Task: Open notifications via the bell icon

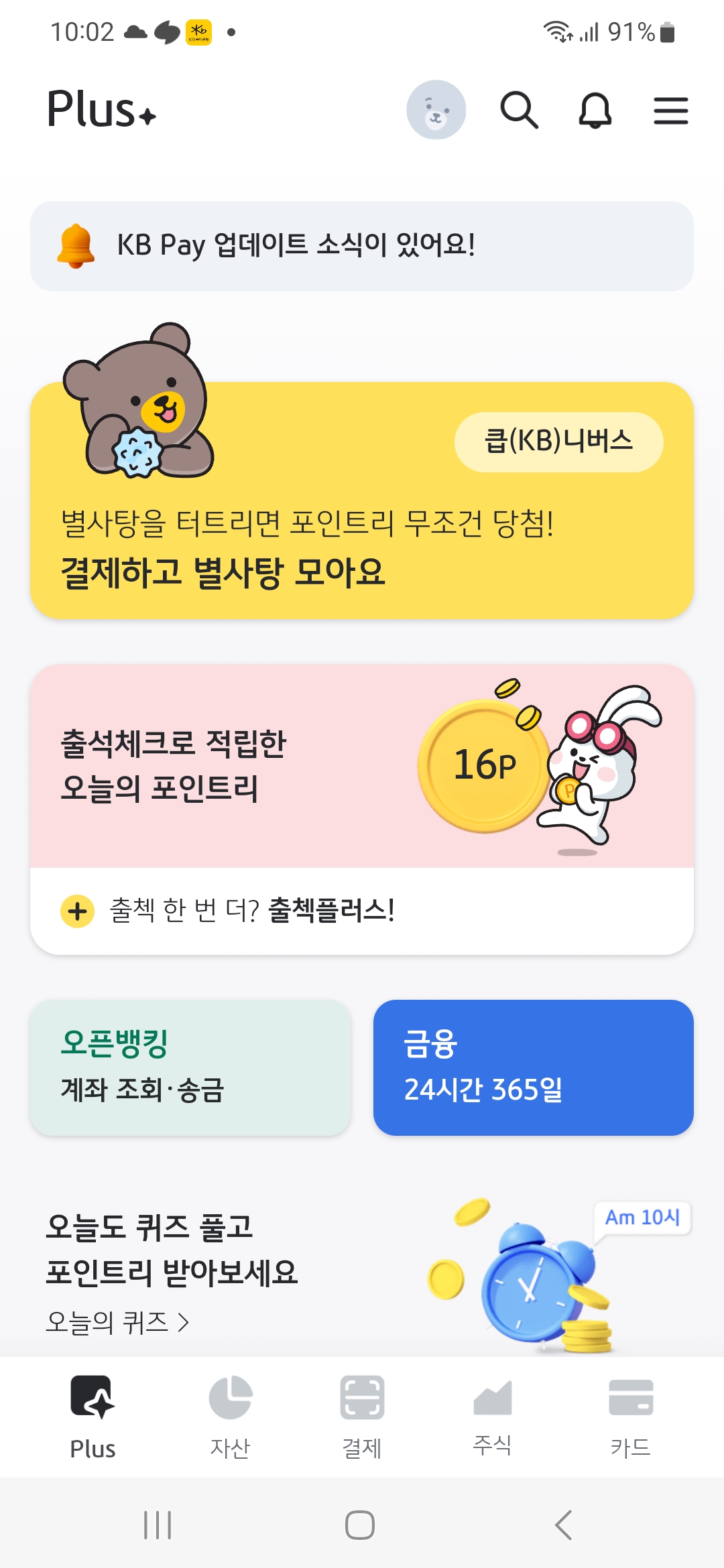Action: [x=595, y=111]
